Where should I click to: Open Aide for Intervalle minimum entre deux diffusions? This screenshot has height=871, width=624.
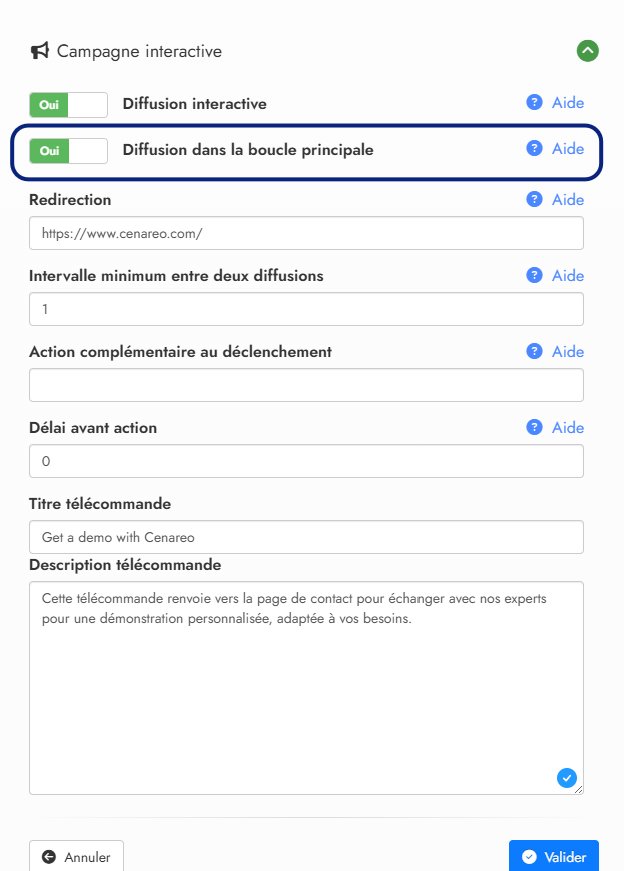tap(556, 276)
